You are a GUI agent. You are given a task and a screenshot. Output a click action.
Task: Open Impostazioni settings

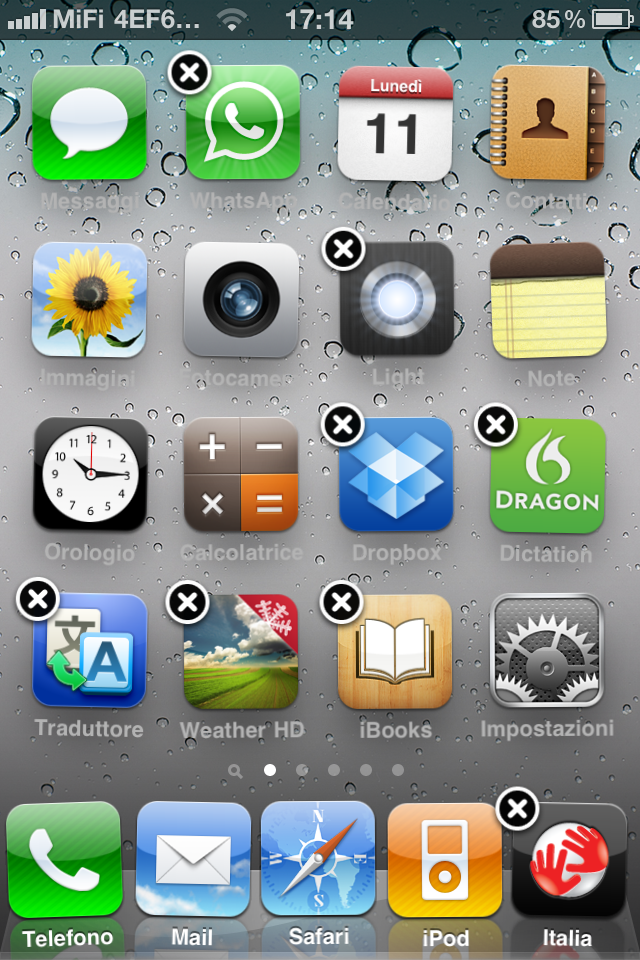[x=548, y=652]
